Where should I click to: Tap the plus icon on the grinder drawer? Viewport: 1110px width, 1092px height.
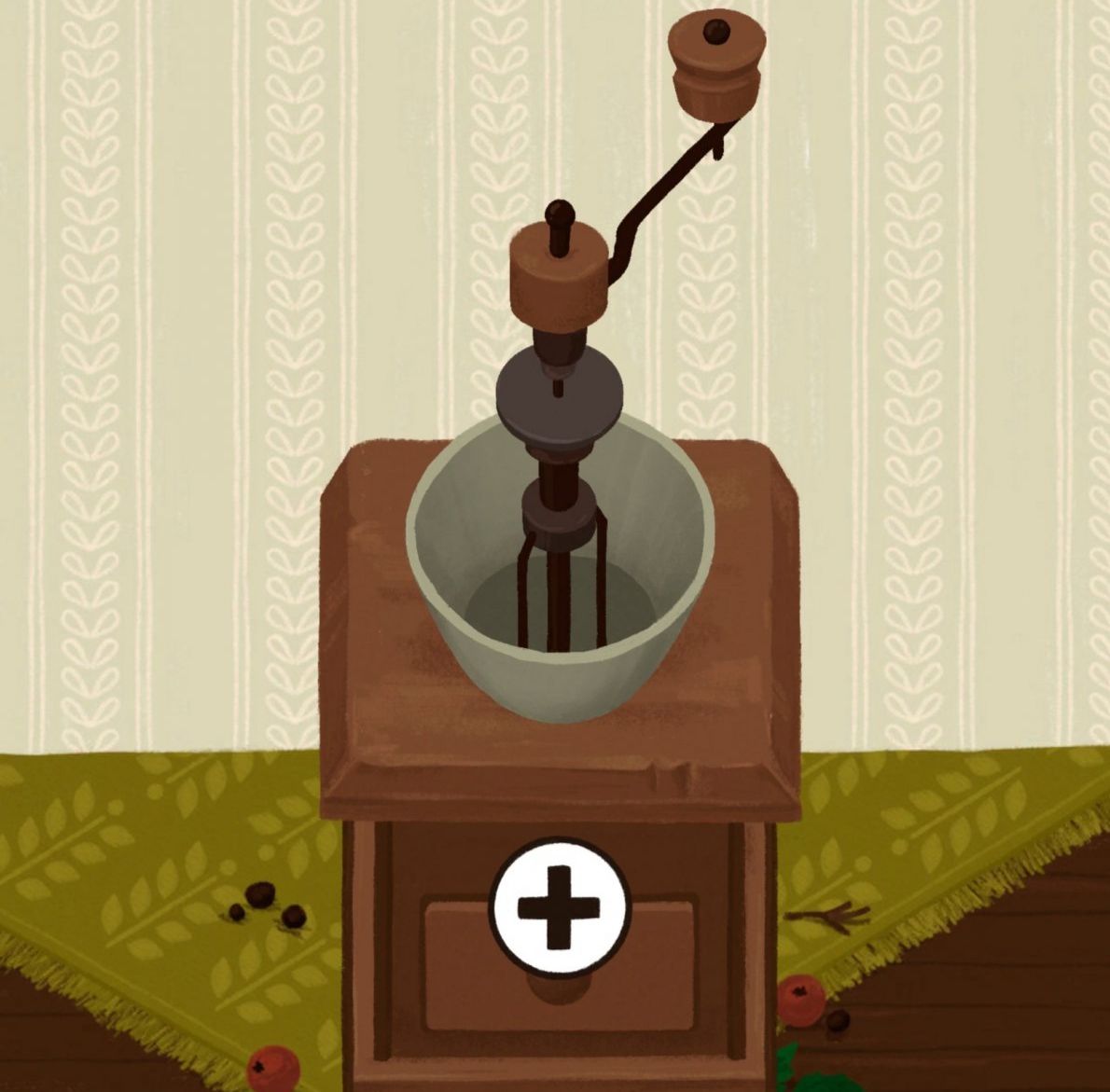pyautogui.click(x=560, y=906)
